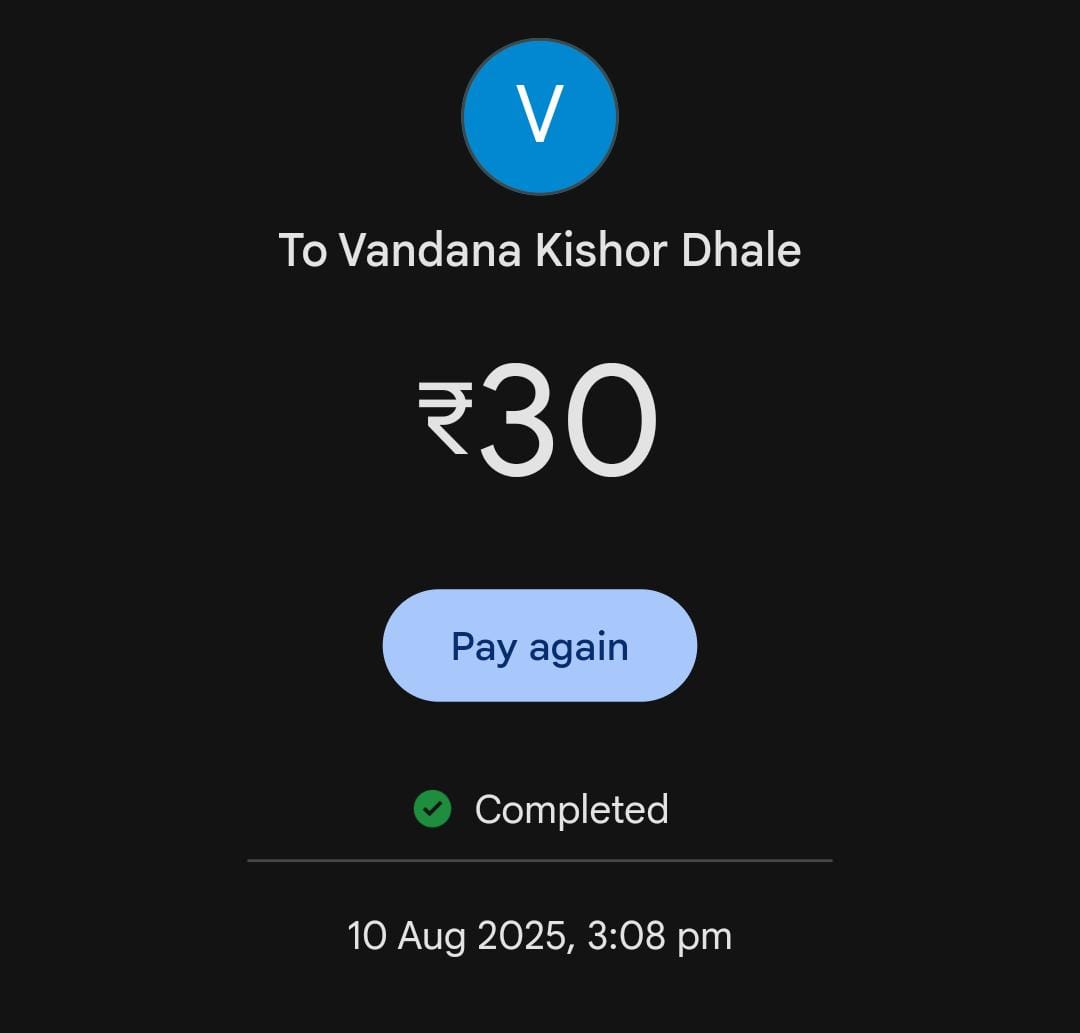Tap the Pay again button
The height and width of the screenshot is (1033, 1080).
click(539, 646)
